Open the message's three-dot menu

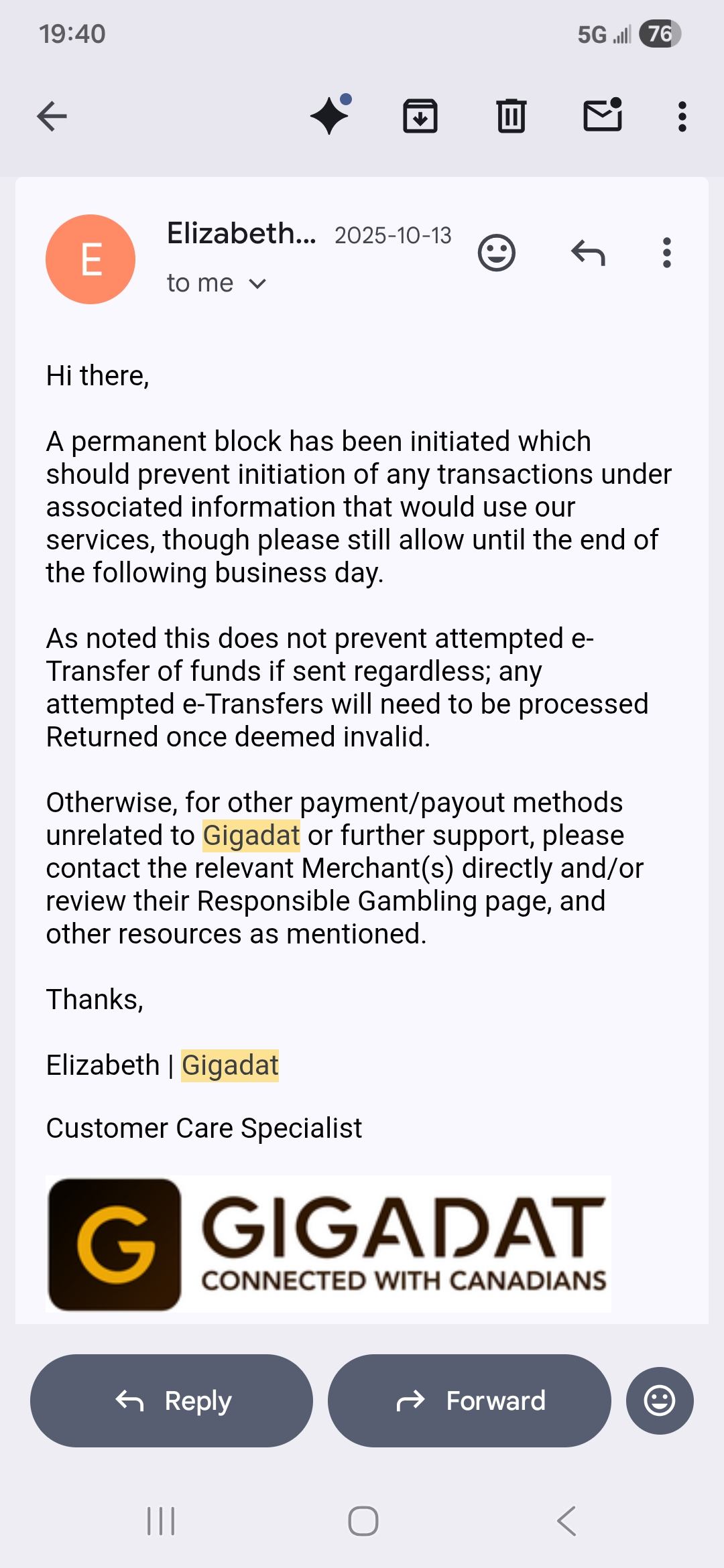coord(666,253)
